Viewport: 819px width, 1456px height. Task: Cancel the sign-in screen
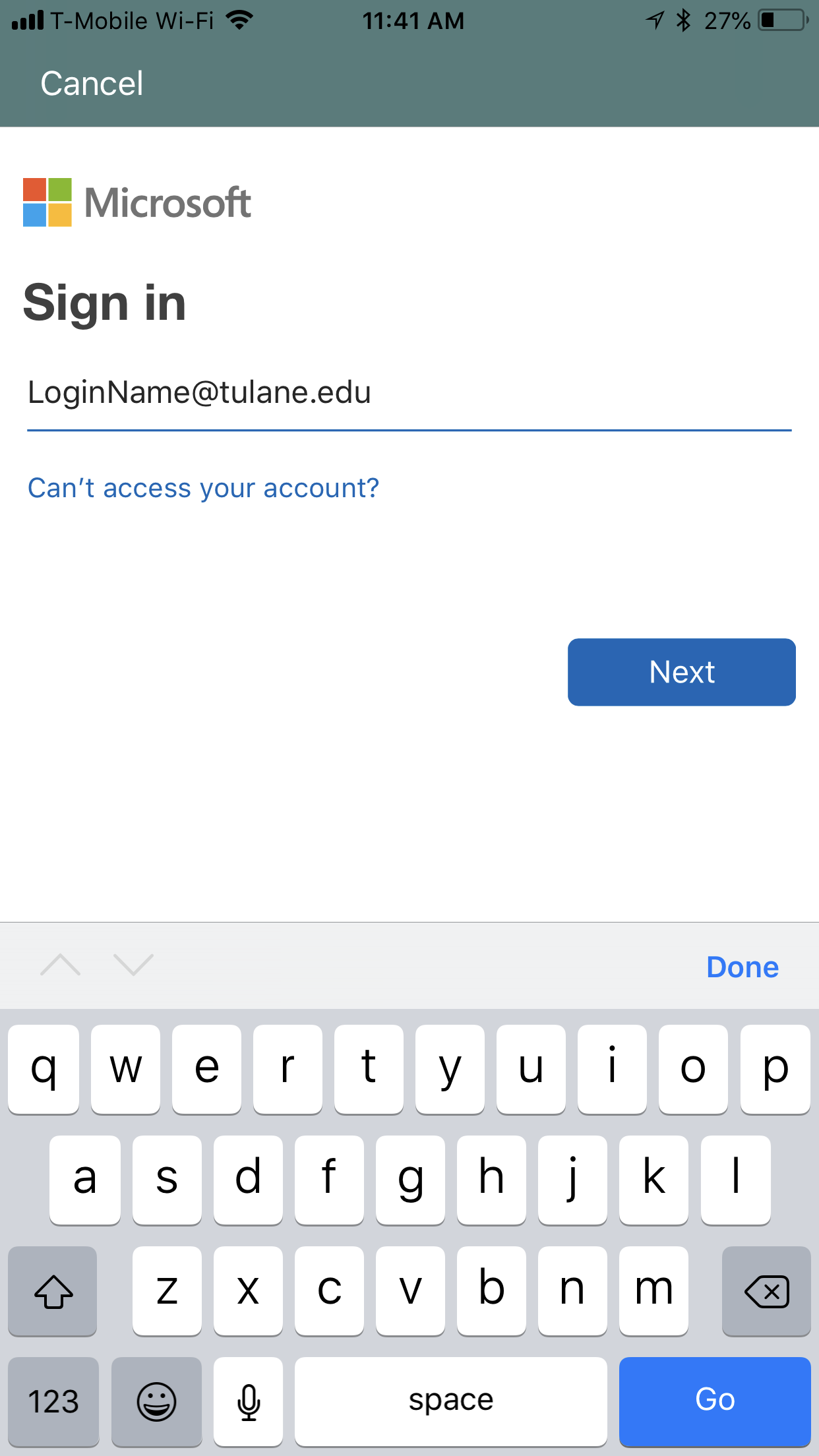pyautogui.click(x=92, y=84)
